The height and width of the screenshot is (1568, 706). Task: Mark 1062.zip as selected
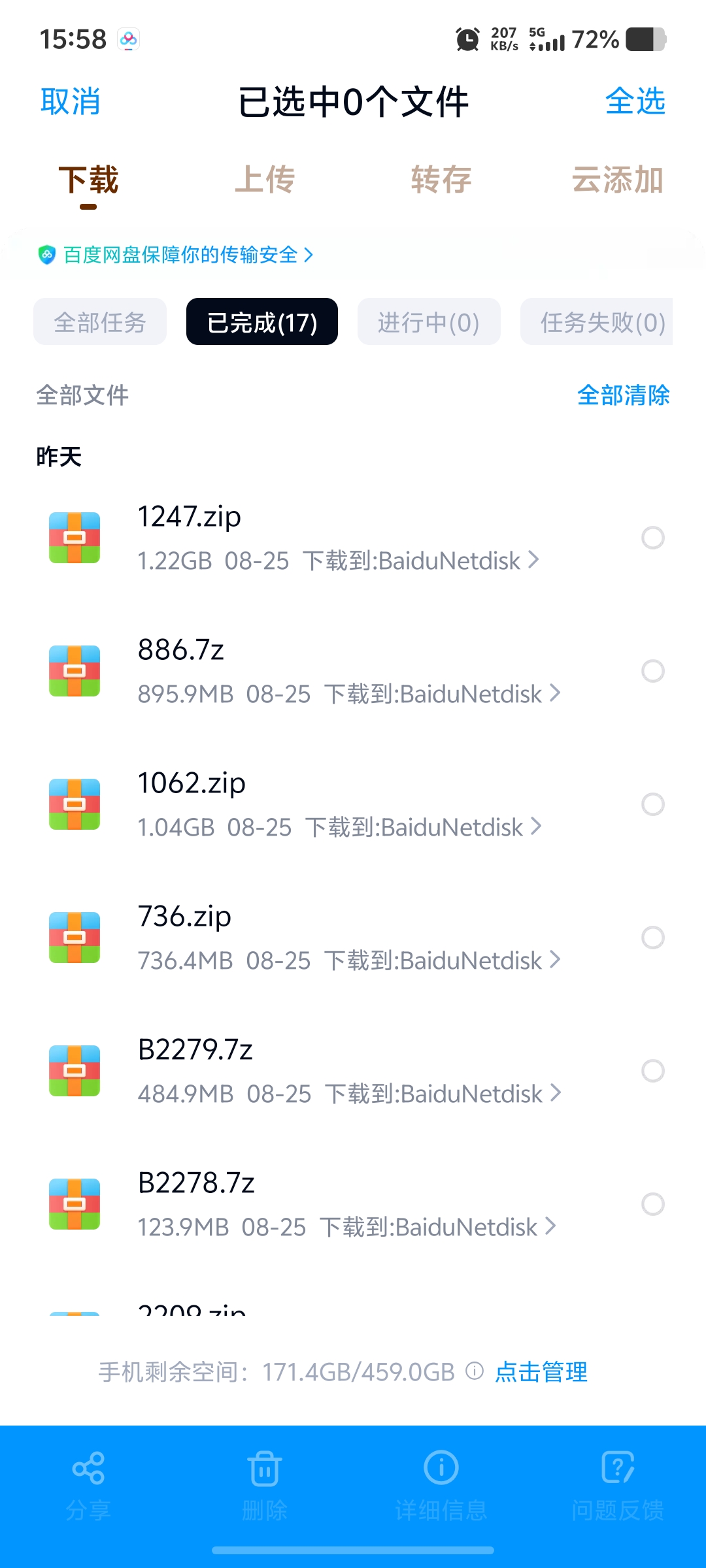(x=653, y=804)
